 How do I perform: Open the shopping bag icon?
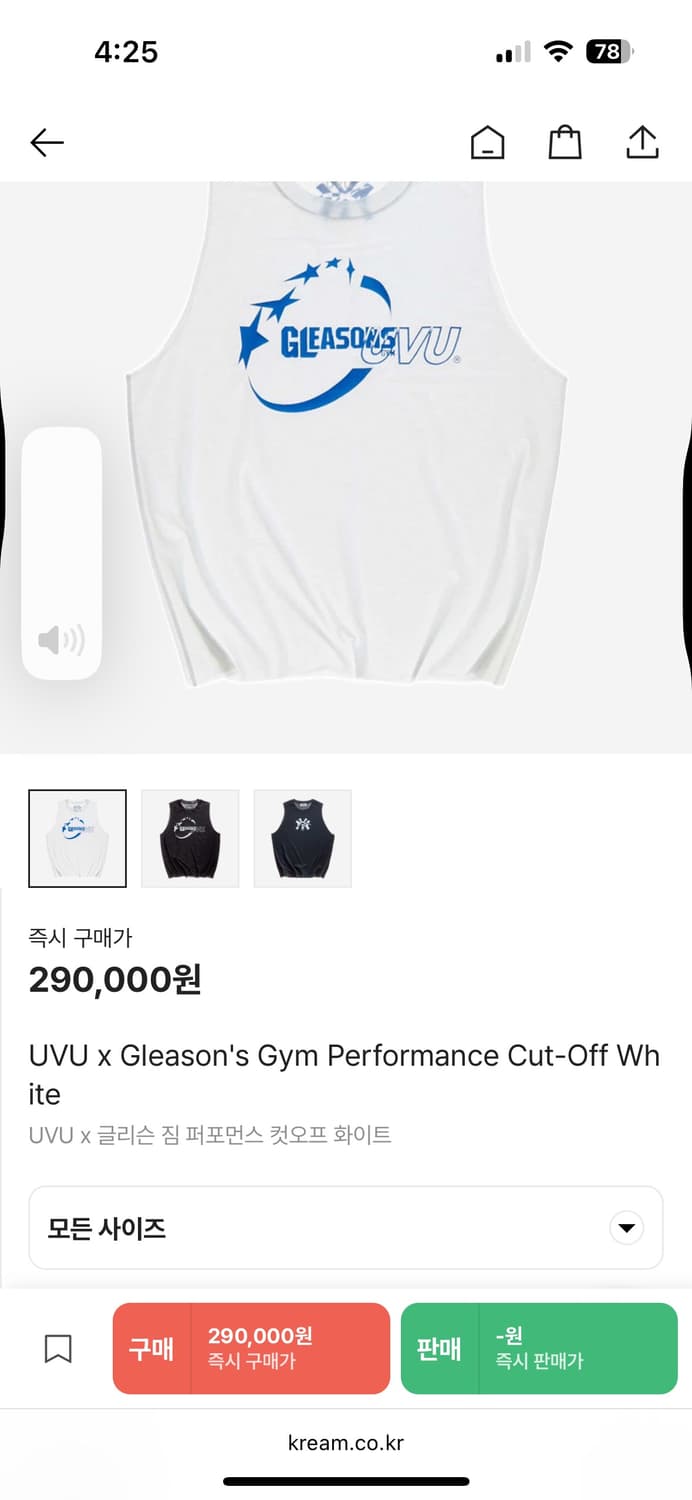565,142
